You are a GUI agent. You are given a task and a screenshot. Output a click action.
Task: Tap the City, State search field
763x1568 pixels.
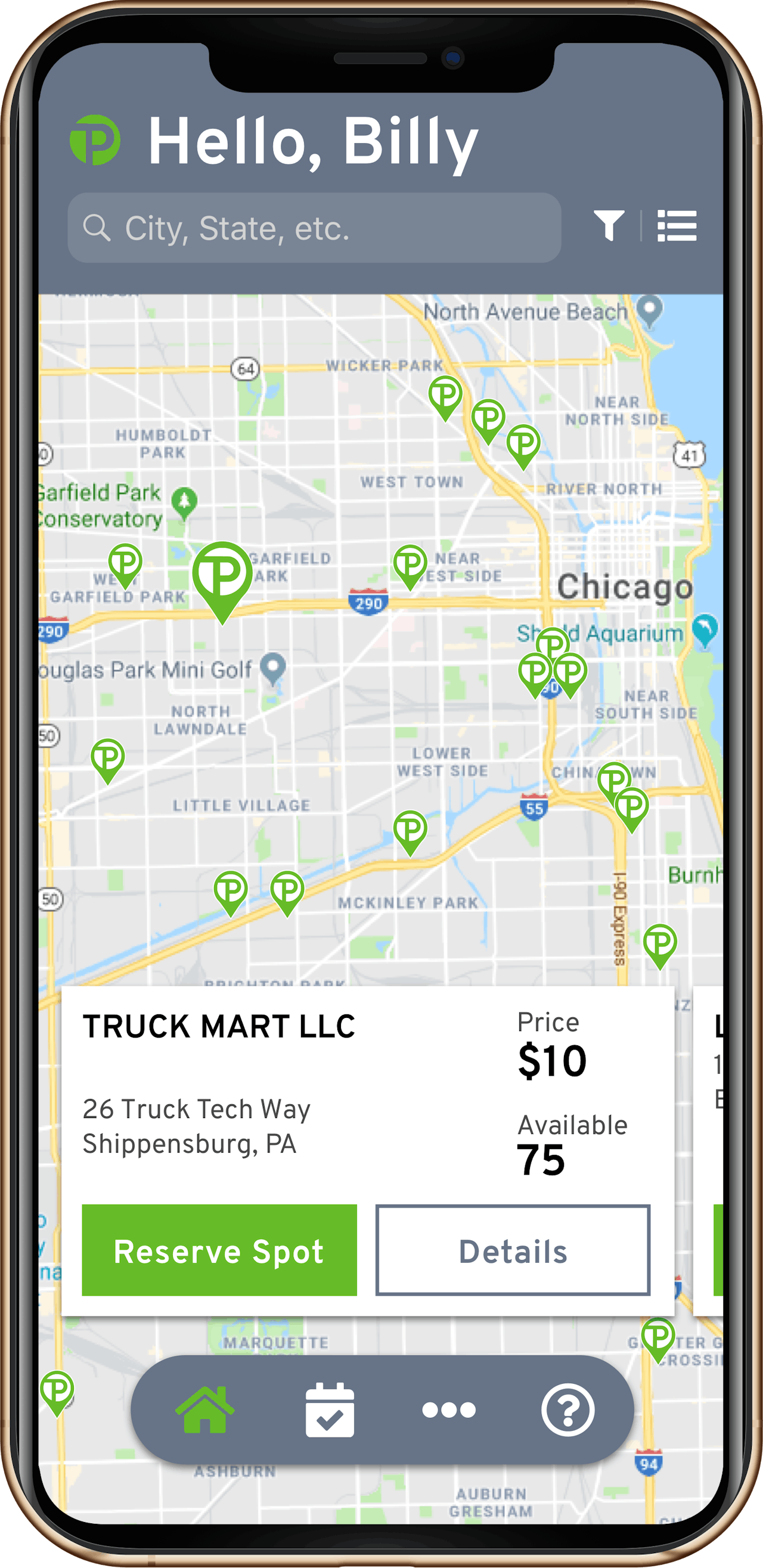pos(314,228)
